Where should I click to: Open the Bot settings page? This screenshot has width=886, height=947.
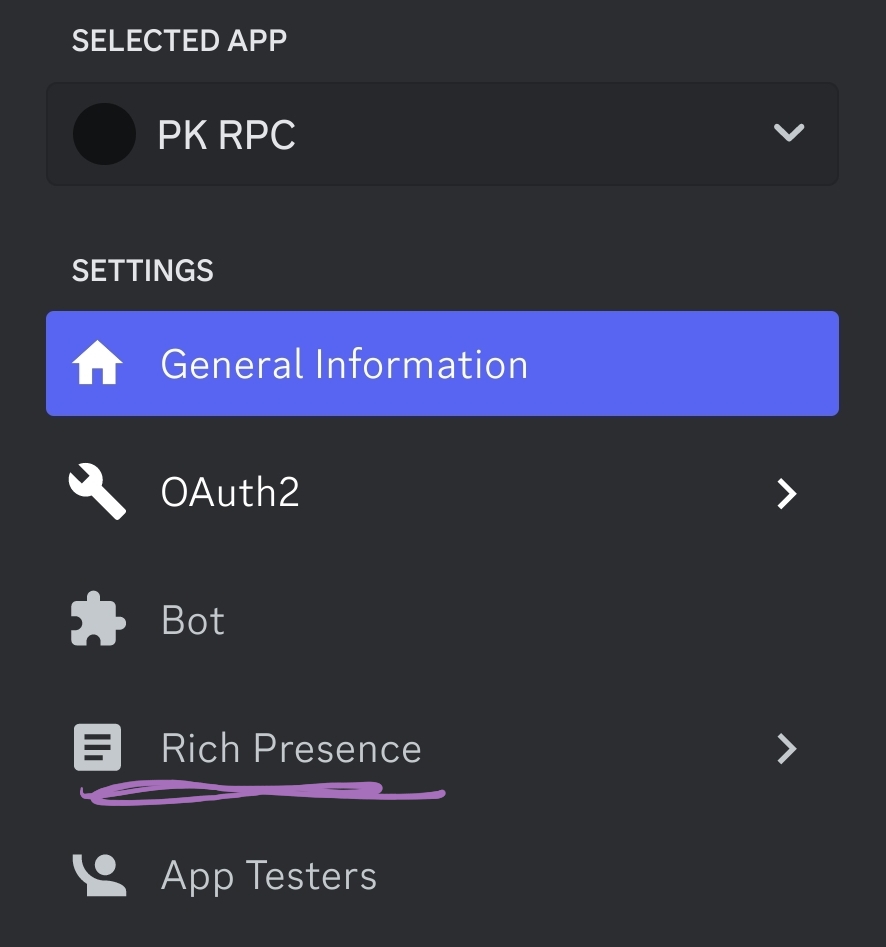coord(193,621)
